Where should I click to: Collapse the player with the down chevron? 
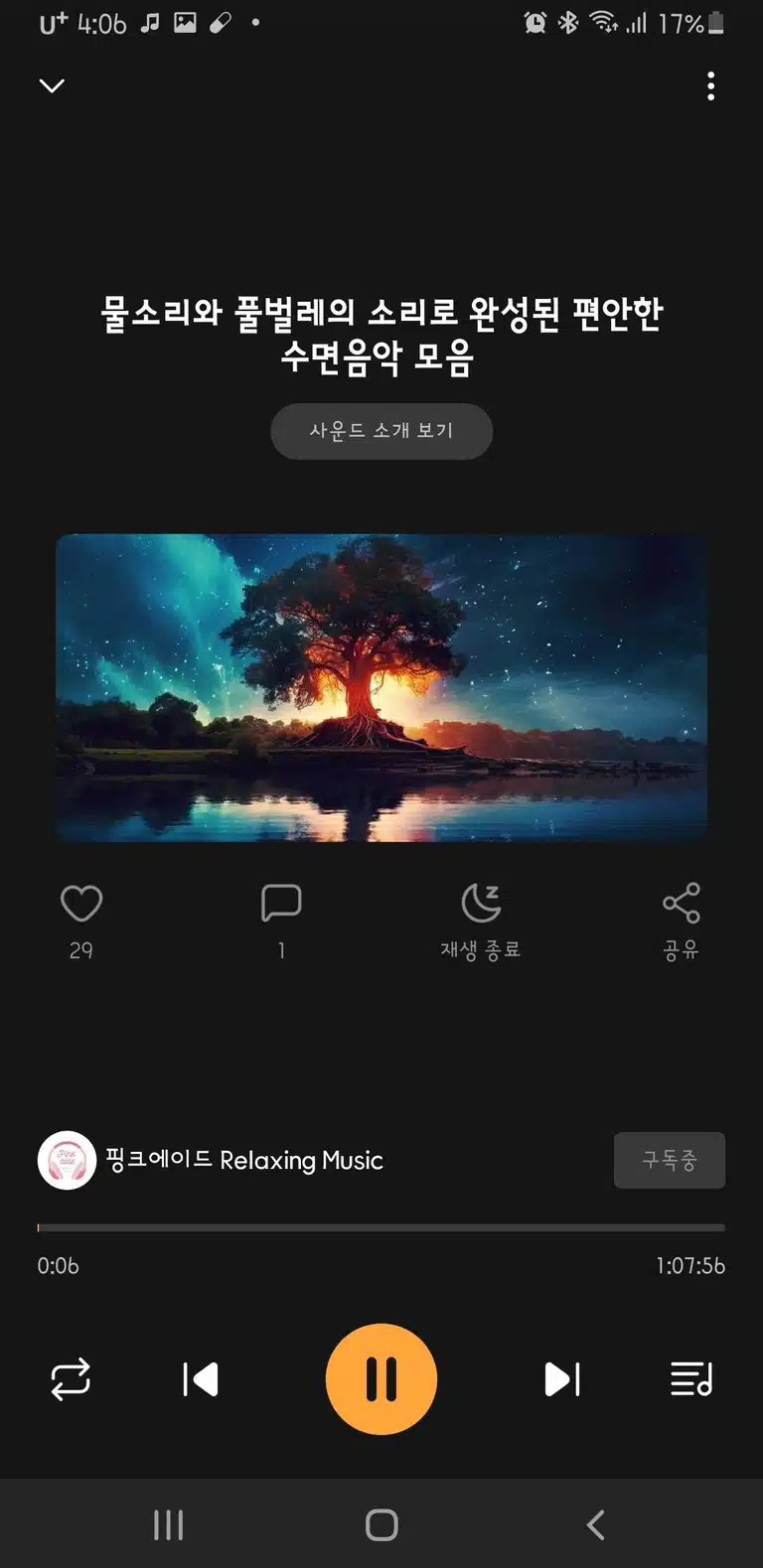coord(52,86)
